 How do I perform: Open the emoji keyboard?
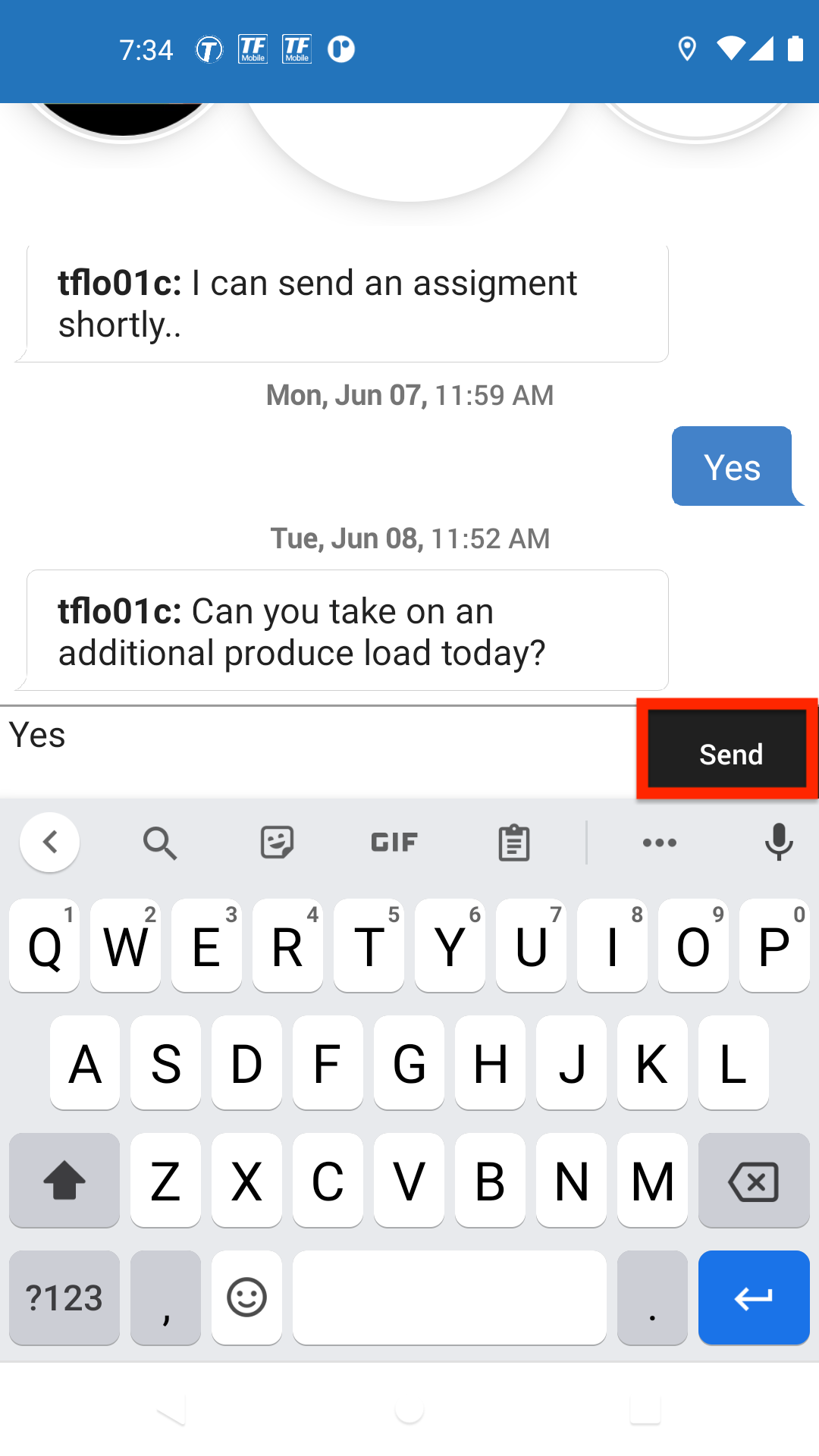pyautogui.click(x=247, y=1298)
